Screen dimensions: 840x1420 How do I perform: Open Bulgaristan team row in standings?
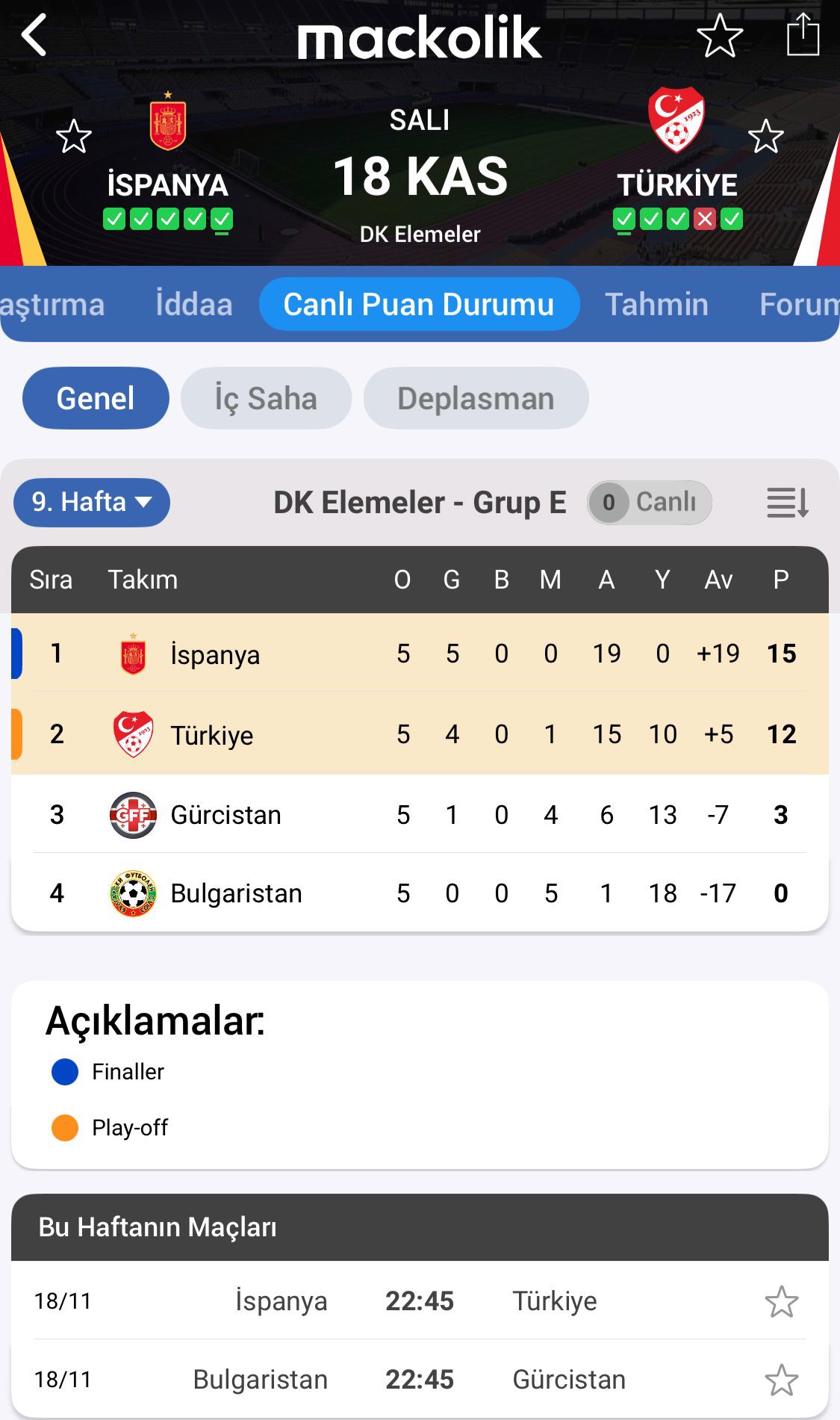pyautogui.click(x=236, y=893)
